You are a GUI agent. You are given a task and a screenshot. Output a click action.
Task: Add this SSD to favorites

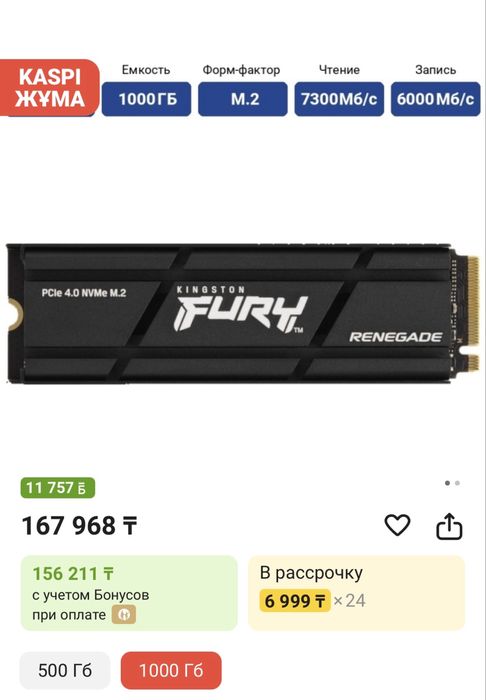click(x=397, y=525)
